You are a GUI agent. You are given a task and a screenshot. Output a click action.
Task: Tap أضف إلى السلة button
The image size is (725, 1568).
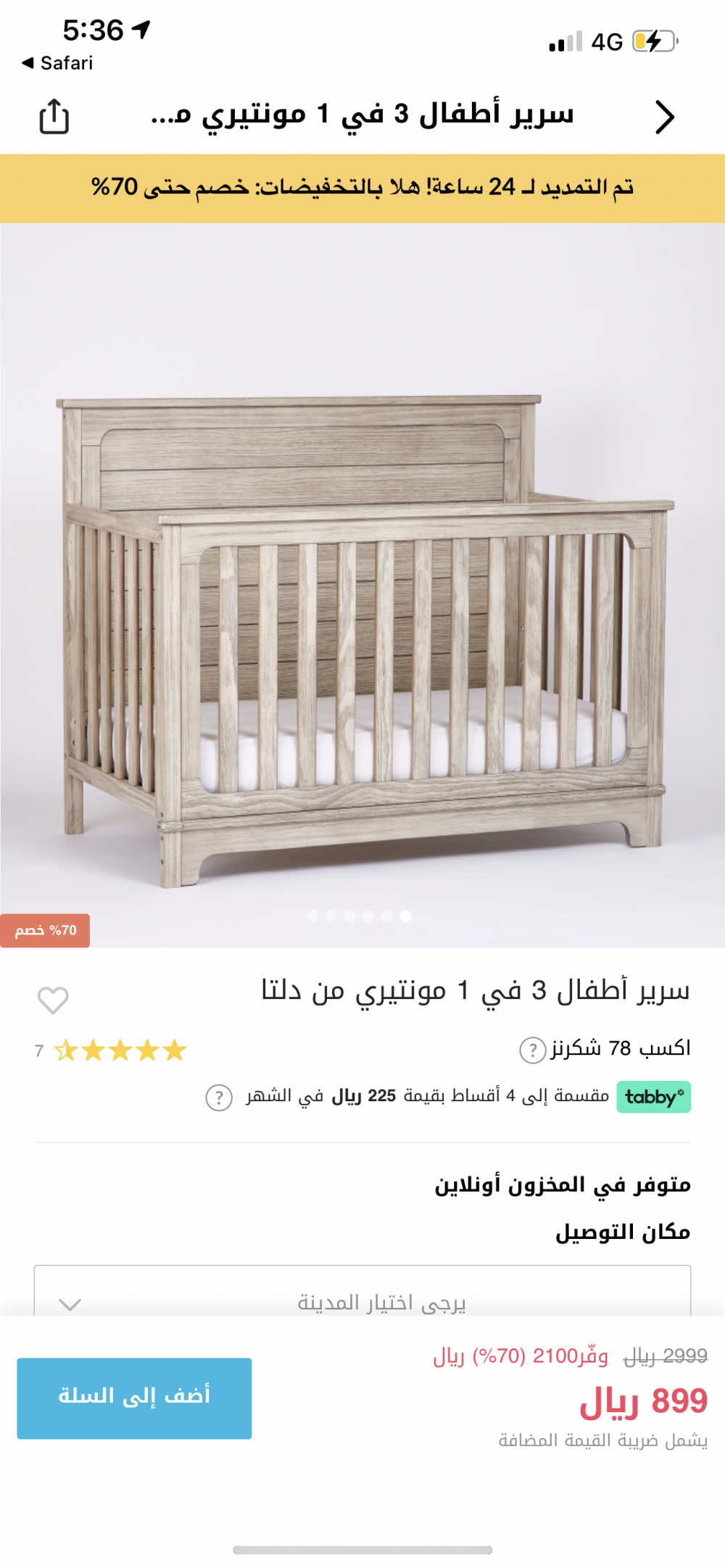134,1398
